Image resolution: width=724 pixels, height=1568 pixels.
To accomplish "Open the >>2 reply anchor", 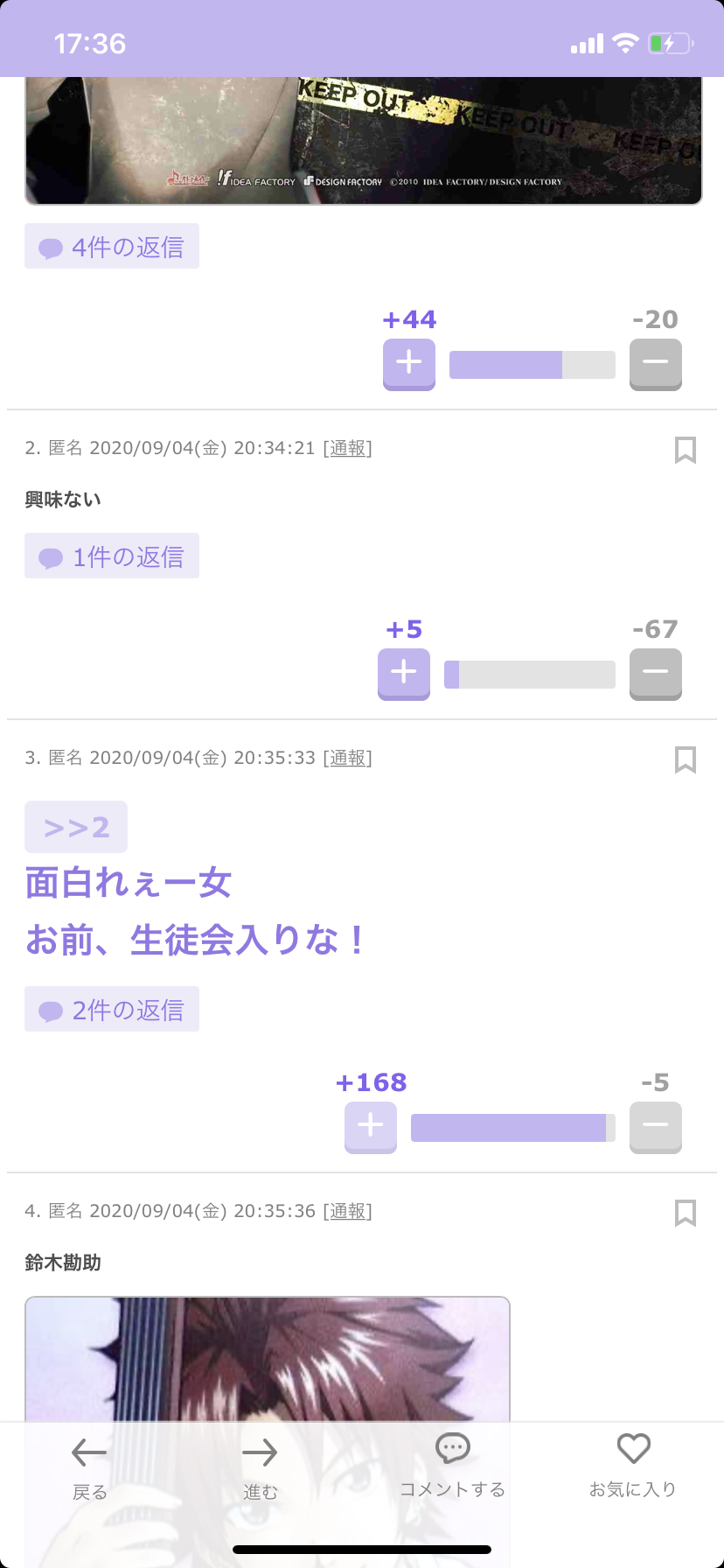I will pos(76,827).
